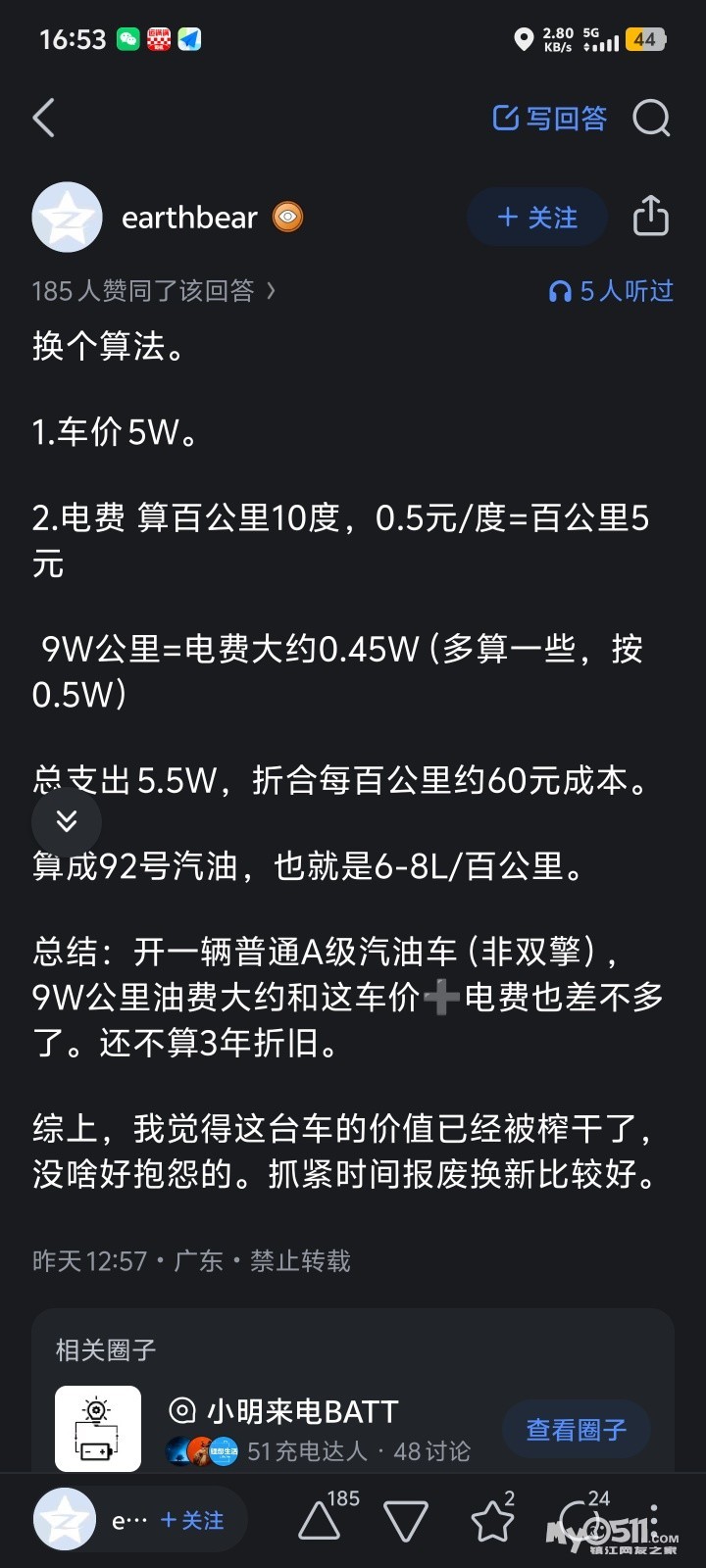The height and width of the screenshot is (1568, 706).
Task: Follow earthbear with the top 关注 button
Action: click(x=537, y=217)
